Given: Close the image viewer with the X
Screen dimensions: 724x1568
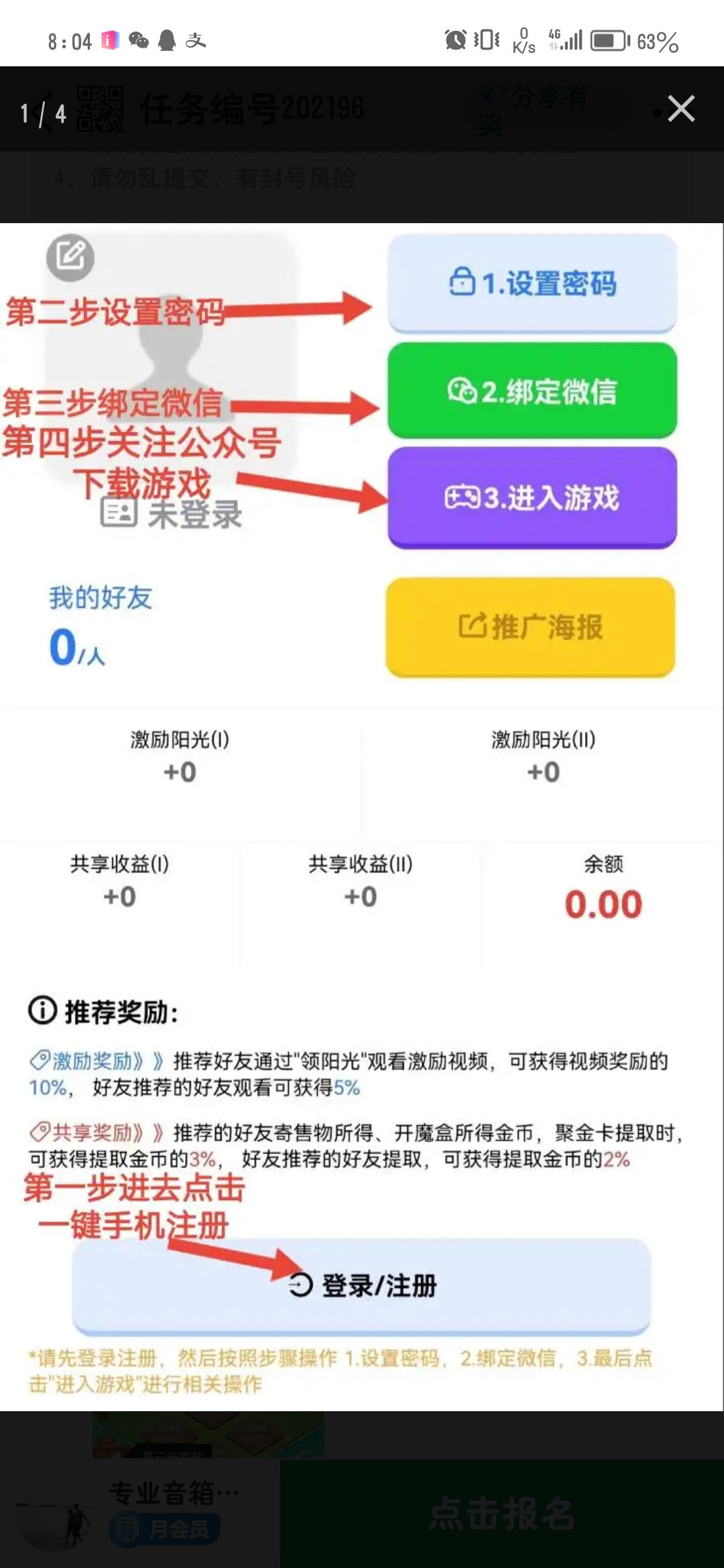Looking at the screenshot, I should click(681, 109).
